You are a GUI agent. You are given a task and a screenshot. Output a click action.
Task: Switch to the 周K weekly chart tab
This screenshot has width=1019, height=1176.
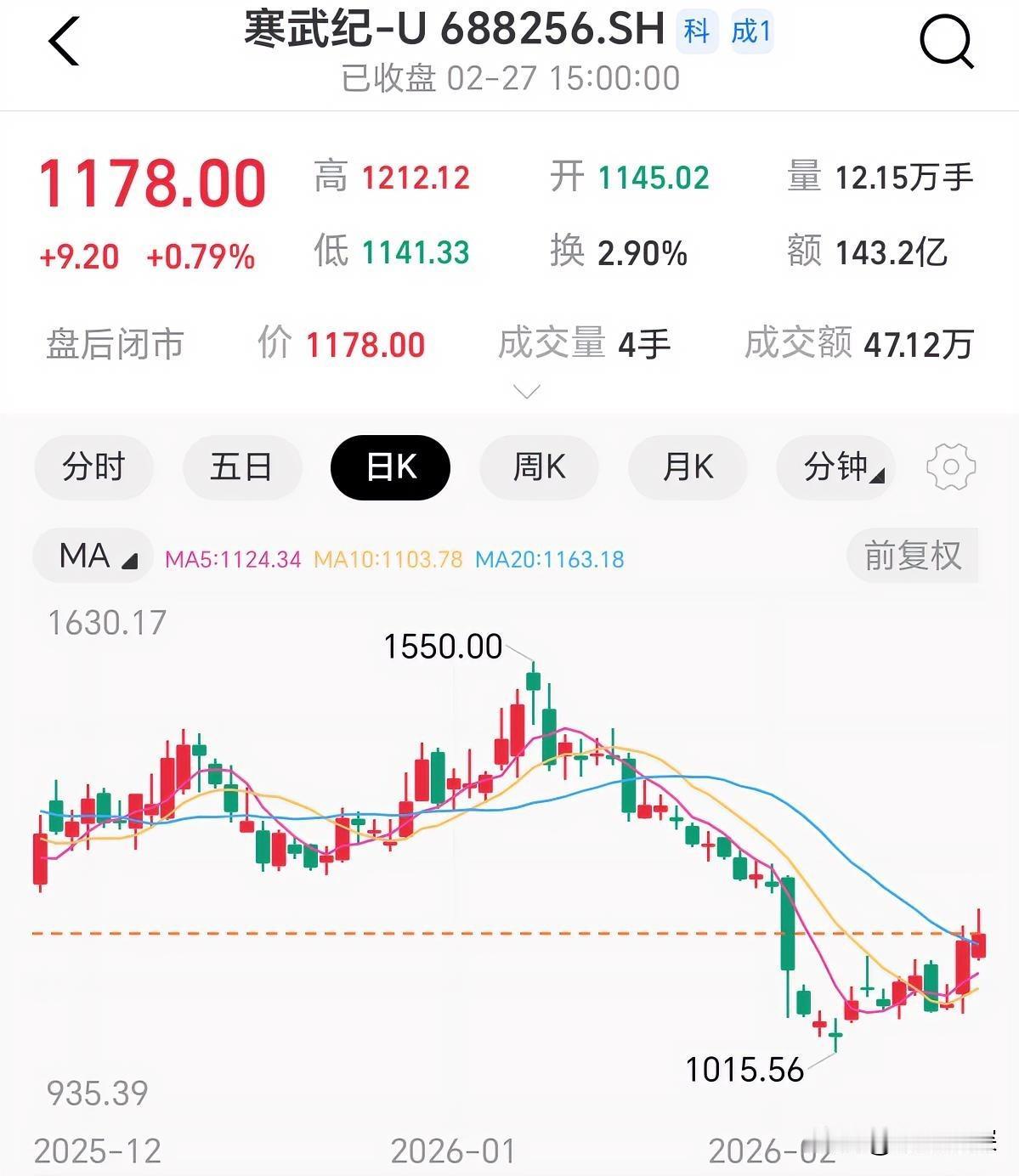[x=538, y=466]
